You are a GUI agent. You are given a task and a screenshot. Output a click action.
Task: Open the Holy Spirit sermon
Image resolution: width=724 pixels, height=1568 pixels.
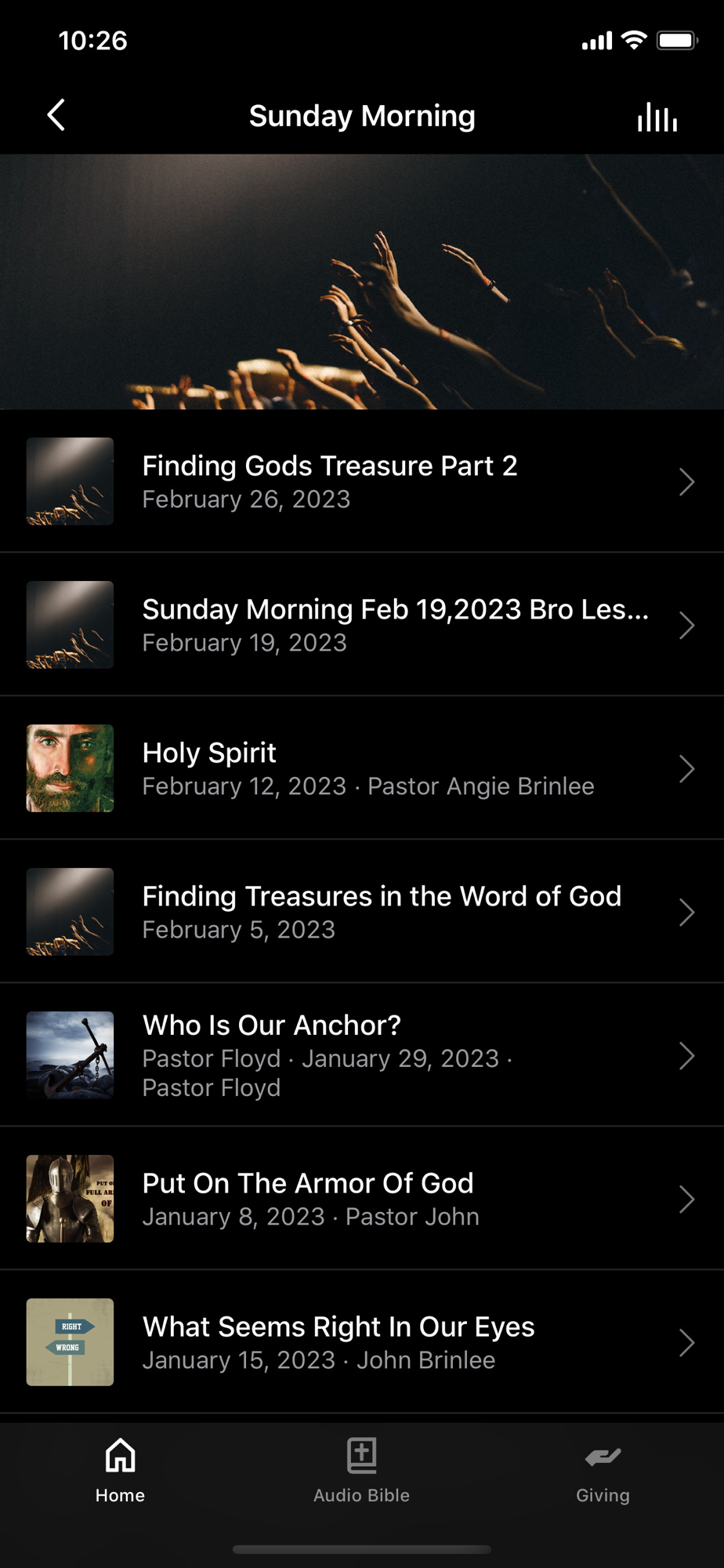360,768
